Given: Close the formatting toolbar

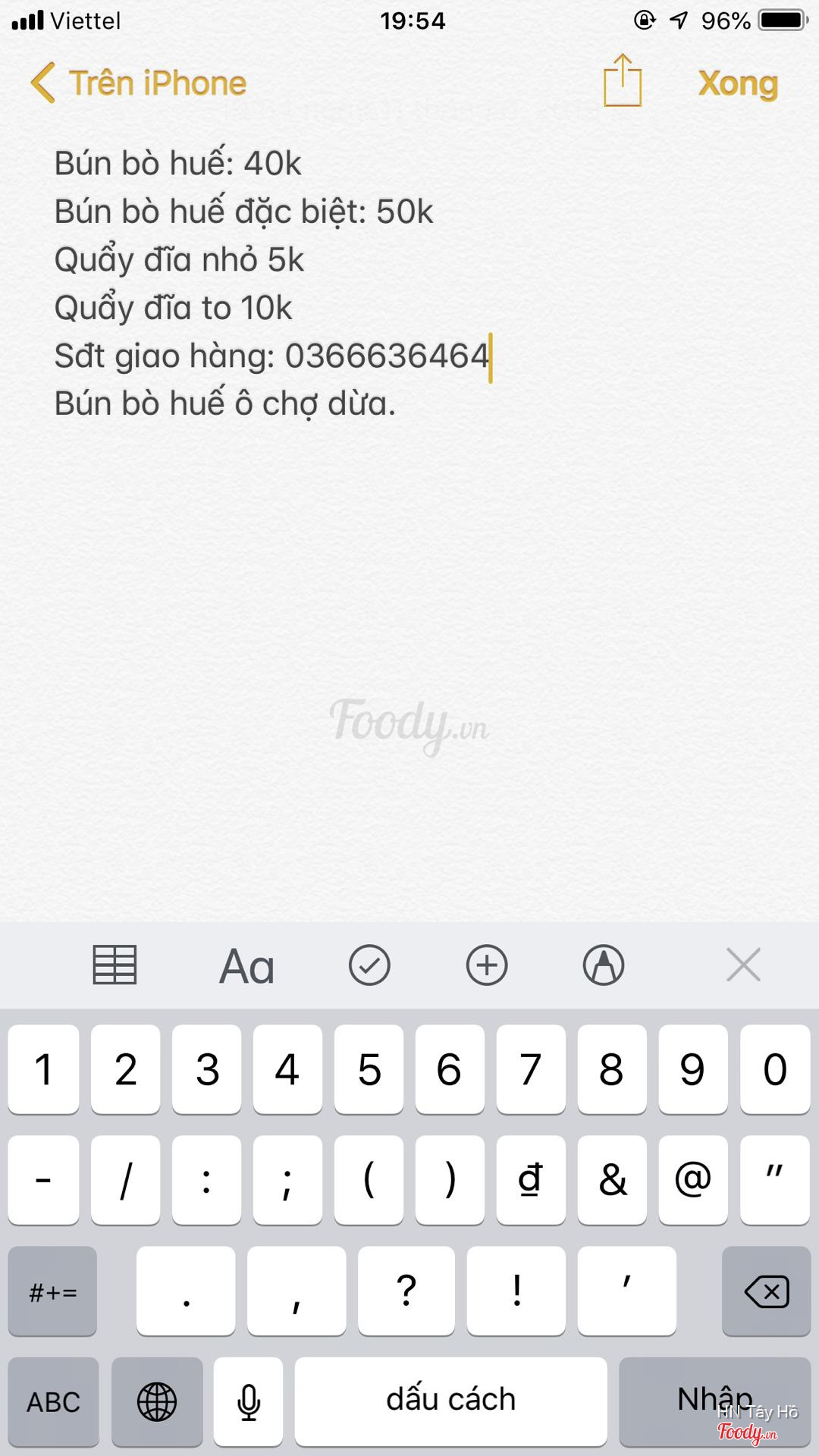Looking at the screenshot, I should pos(742,965).
